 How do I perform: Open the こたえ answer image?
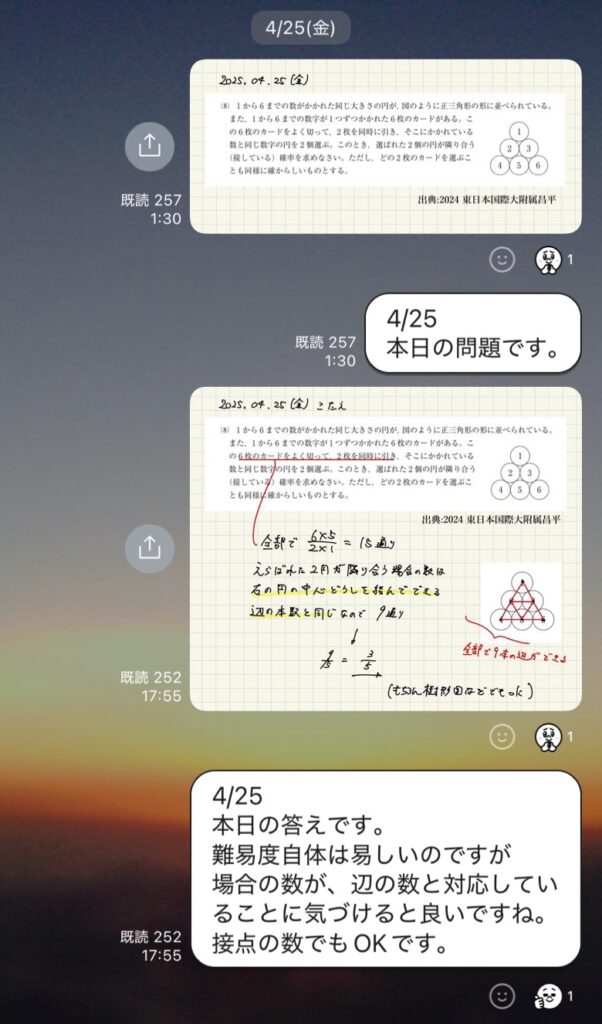pyautogui.click(x=385, y=548)
